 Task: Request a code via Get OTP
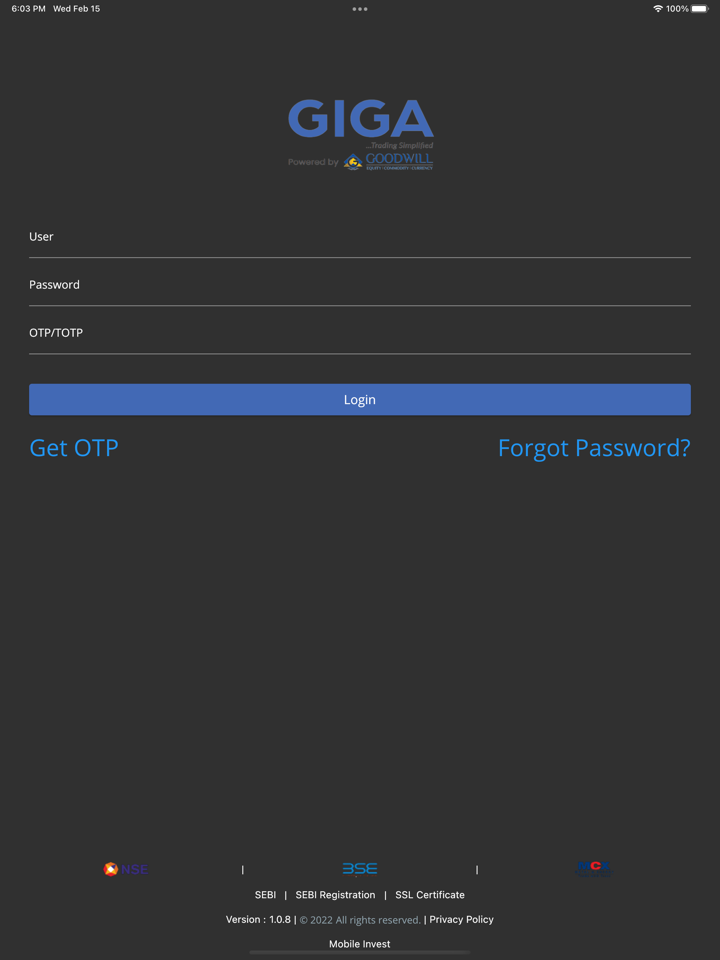coord(74,448)
